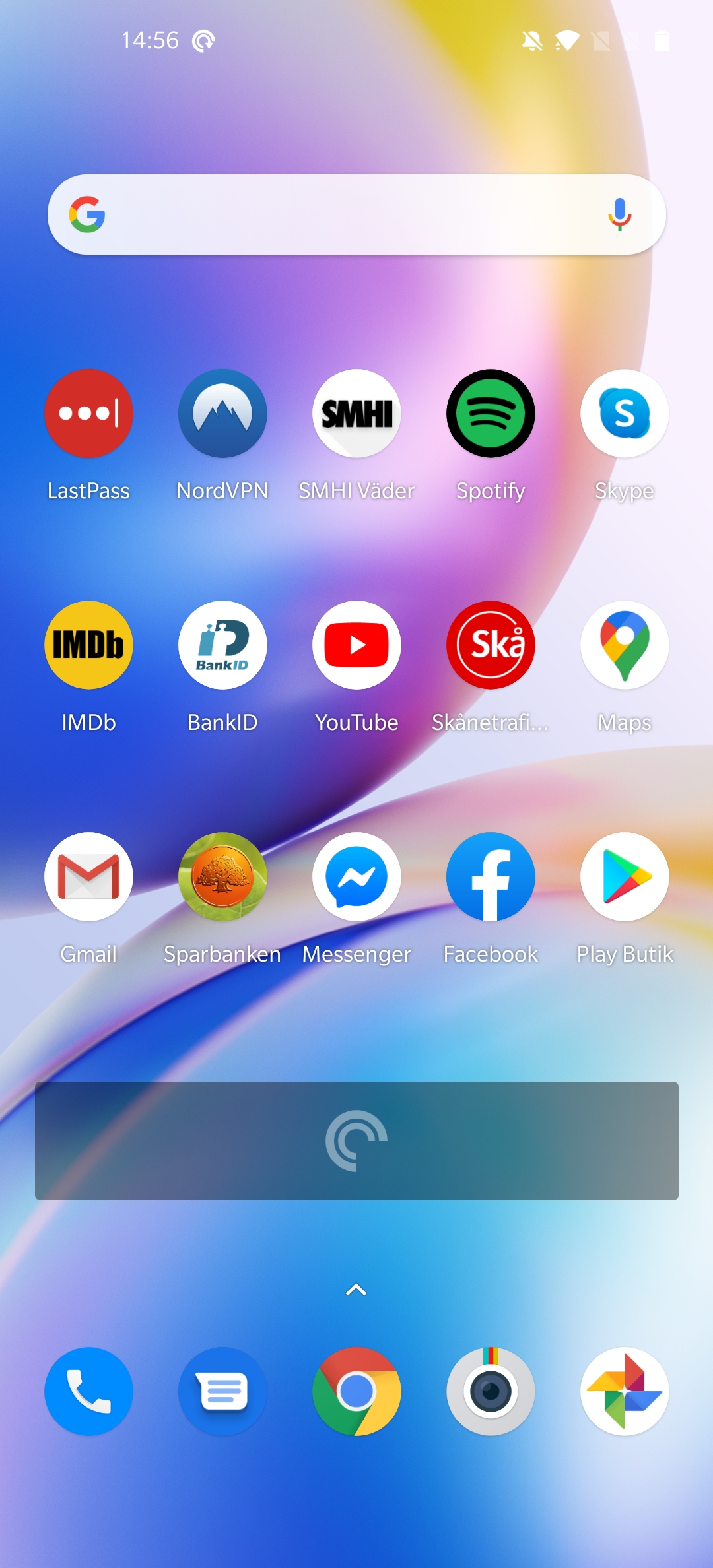Launch BankID
The height and width of the screenshot is (1568, 713).
(x=222, y=645)
